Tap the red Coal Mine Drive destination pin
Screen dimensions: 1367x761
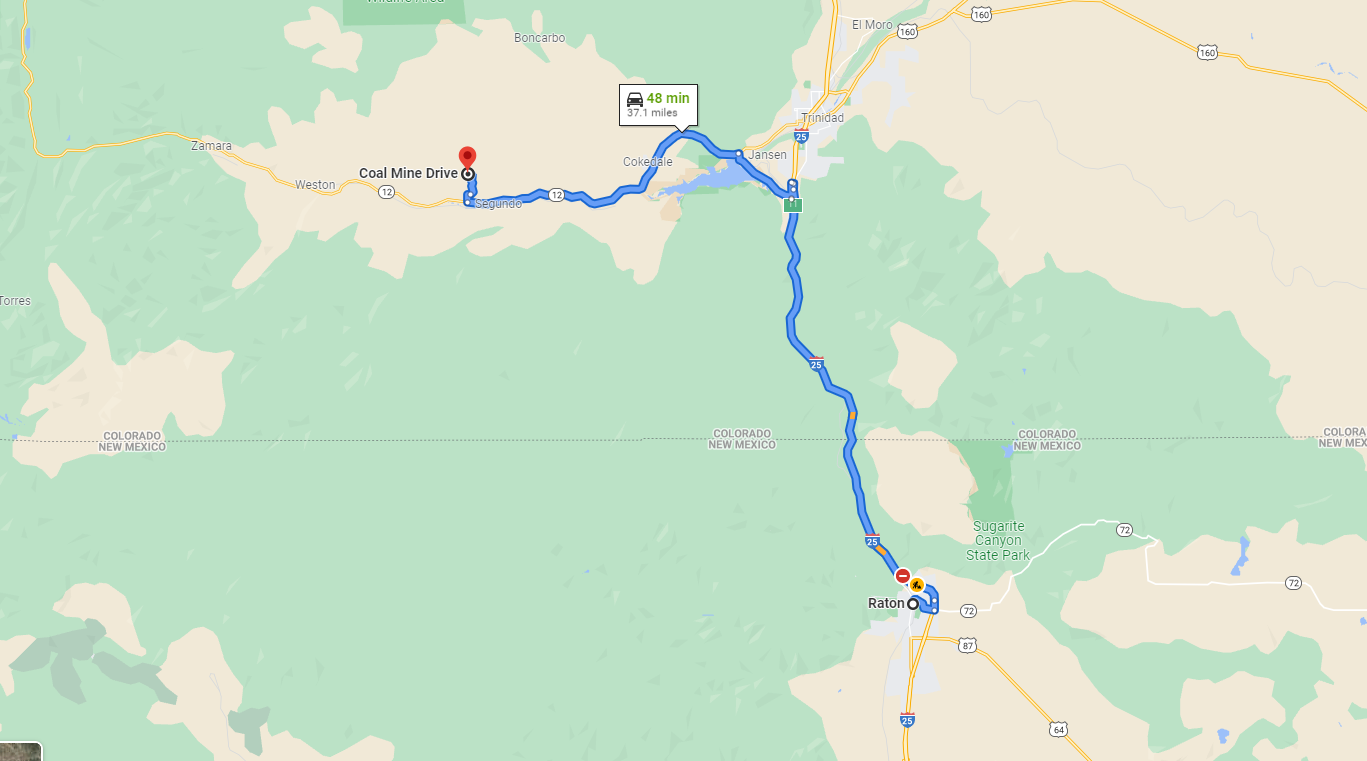(467, 158)
